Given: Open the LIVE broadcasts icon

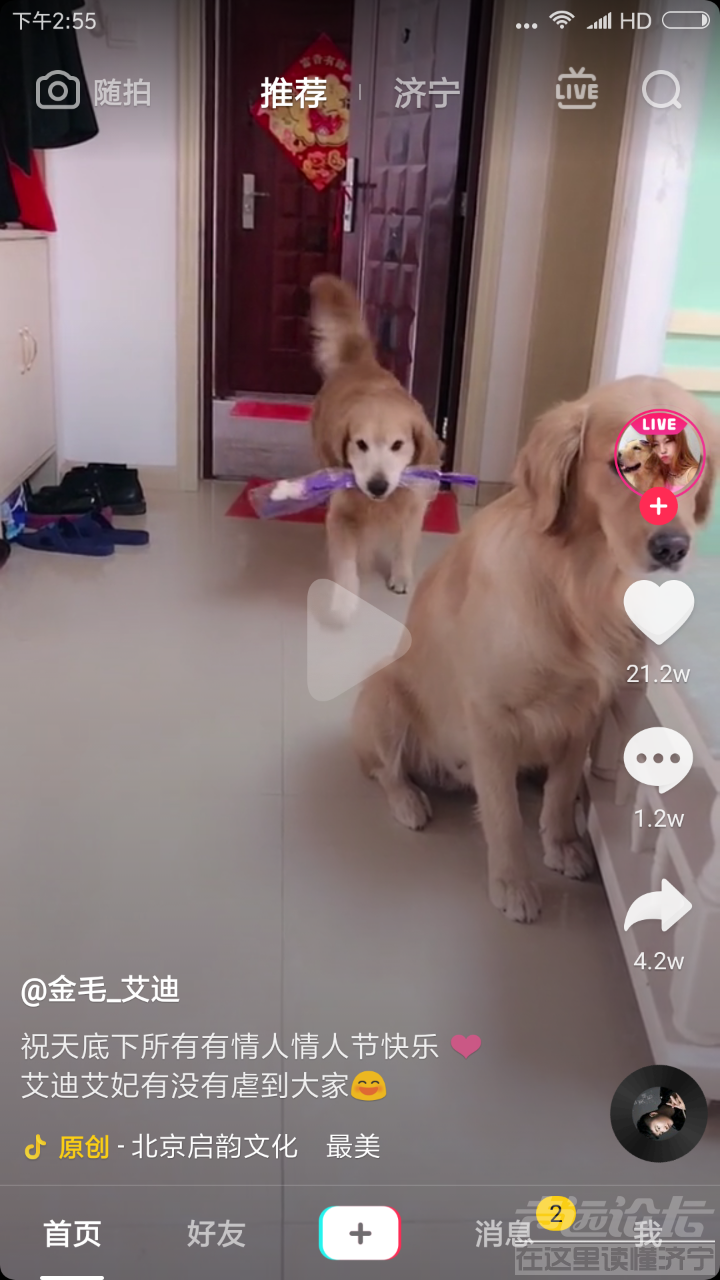Looking at the screenshot, I should click(x=577, y=90).
